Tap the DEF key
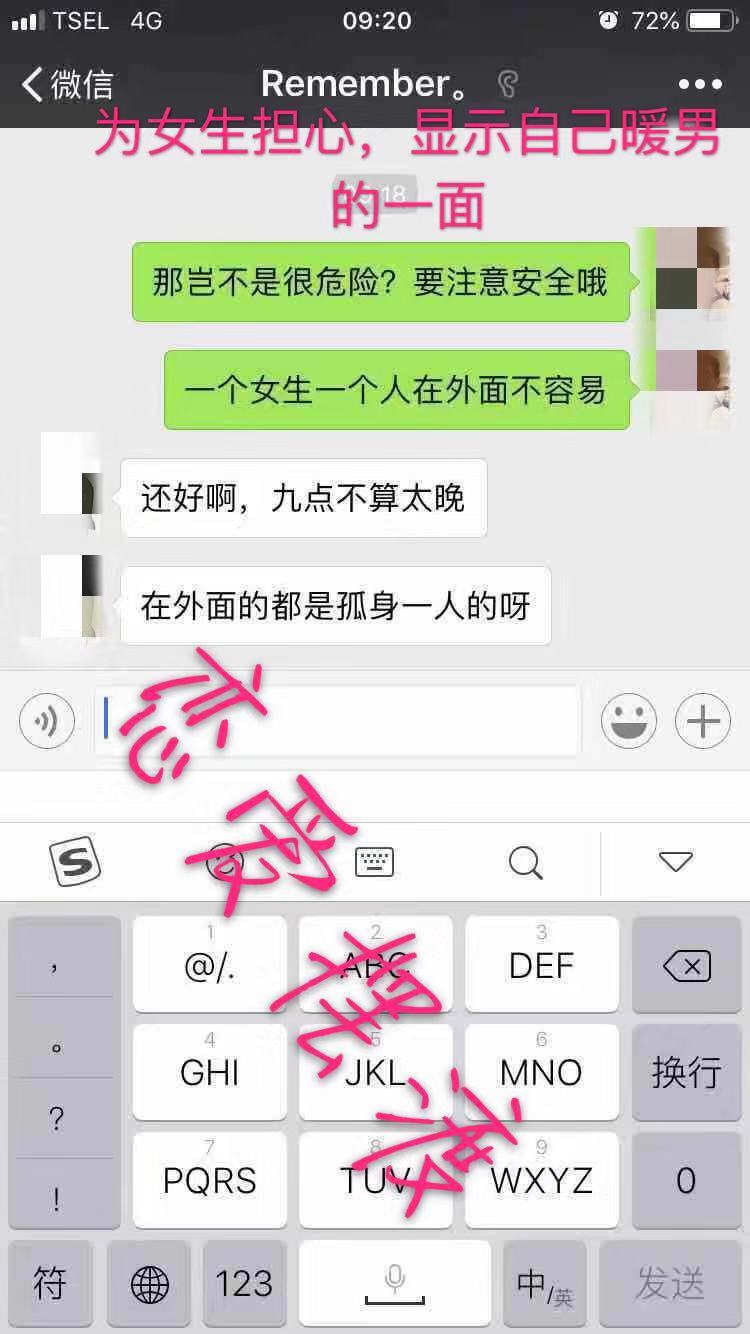The height and width of the screenshot is (1334, 750). tap(541, 966)
